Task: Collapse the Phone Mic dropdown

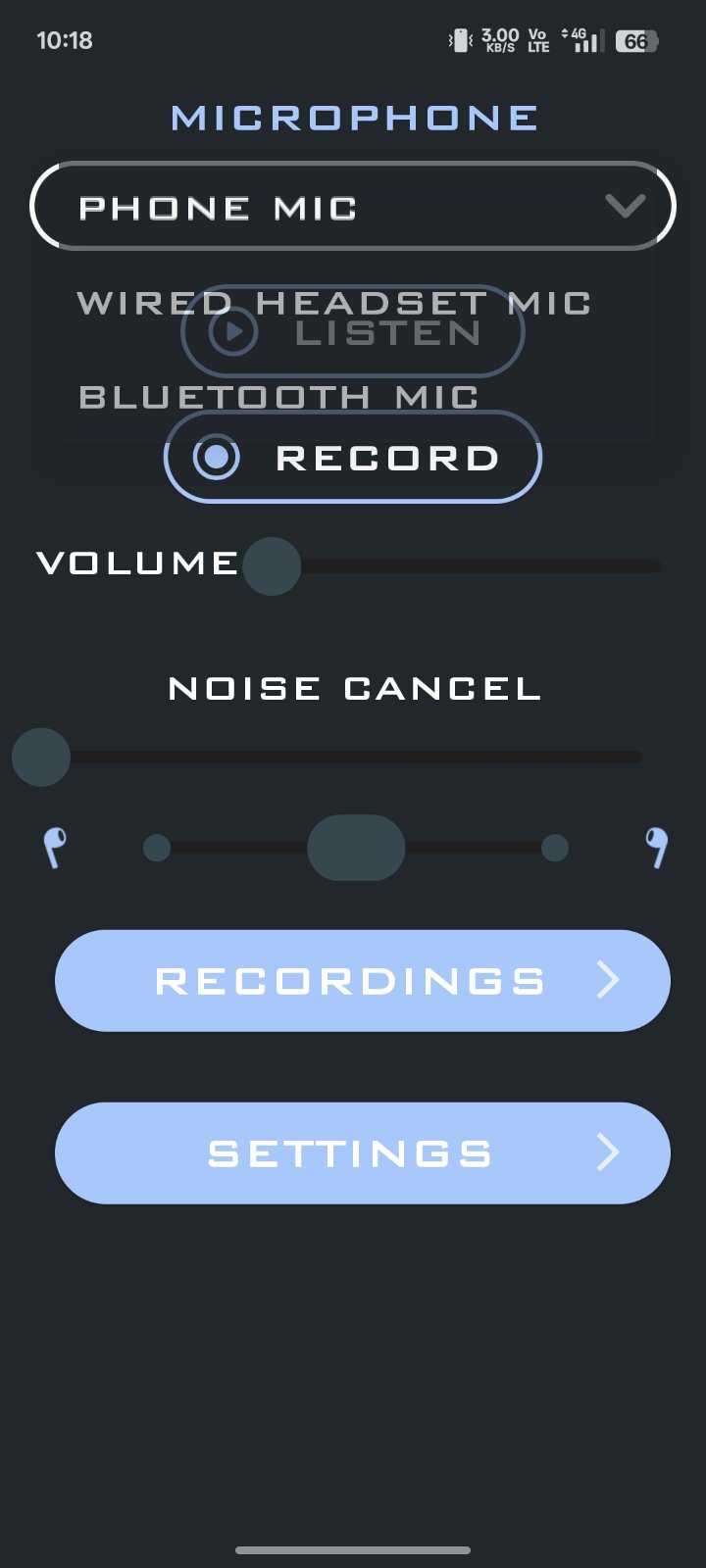Action: pyautogui.click(x=624, y=206)
